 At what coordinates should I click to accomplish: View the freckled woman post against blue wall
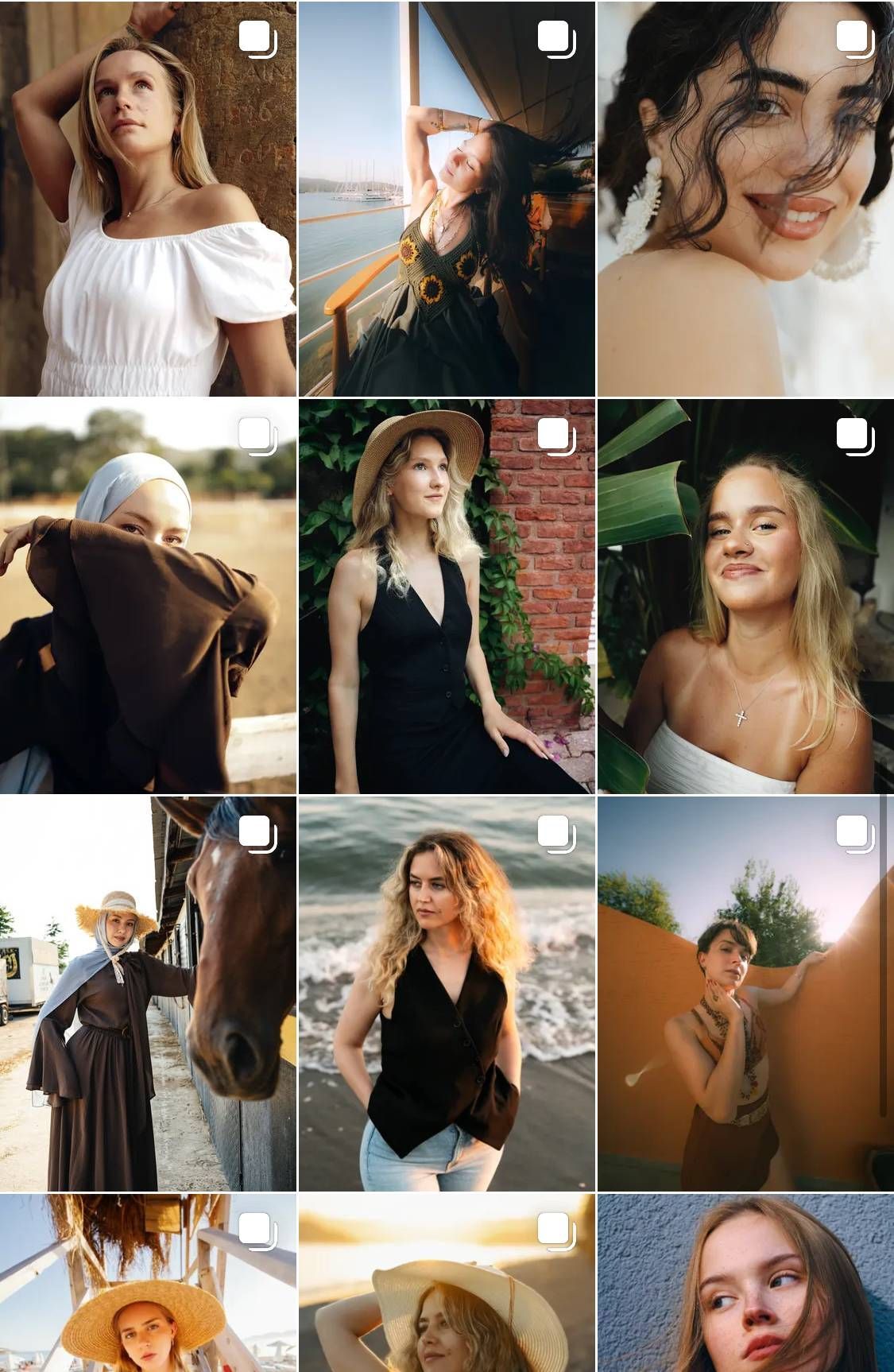point(745,1284)
